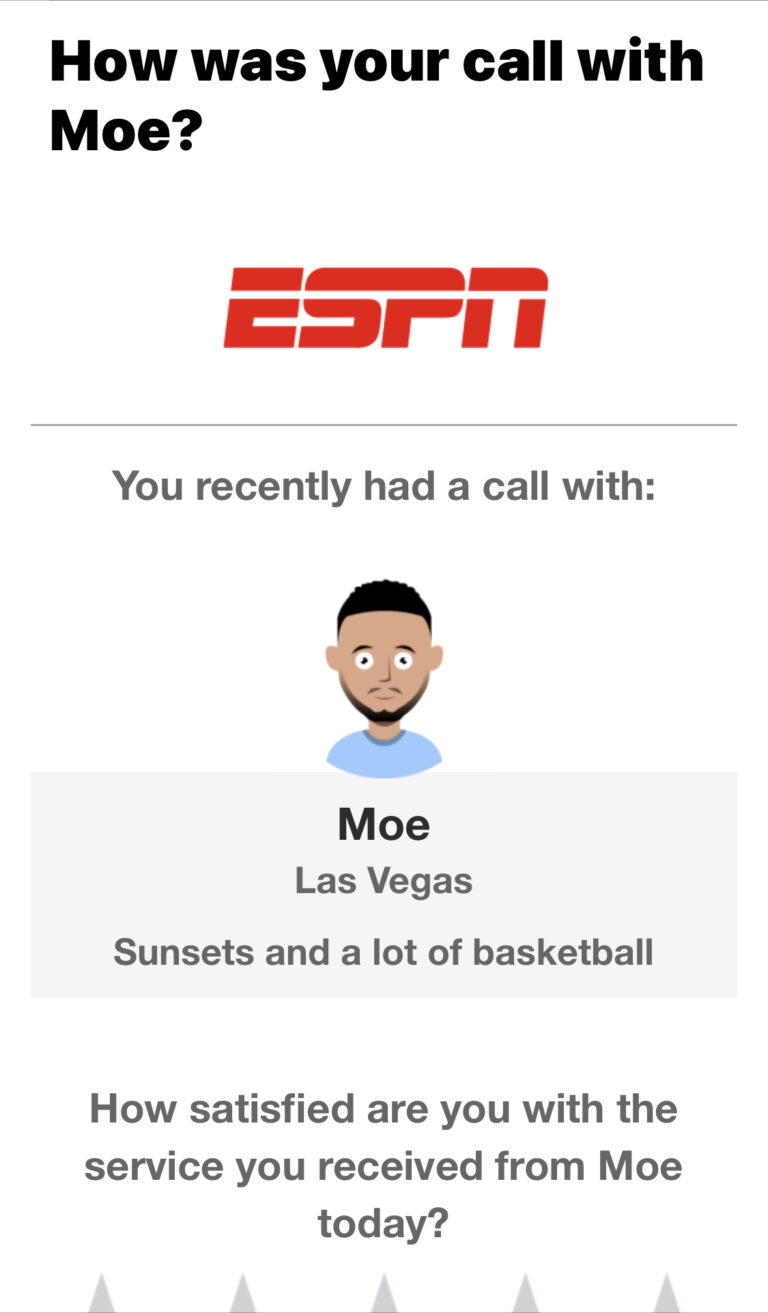The width and height of the screenshot is (768, 1313).
Task: Rate the call five stars
Action: [668, 1297]
